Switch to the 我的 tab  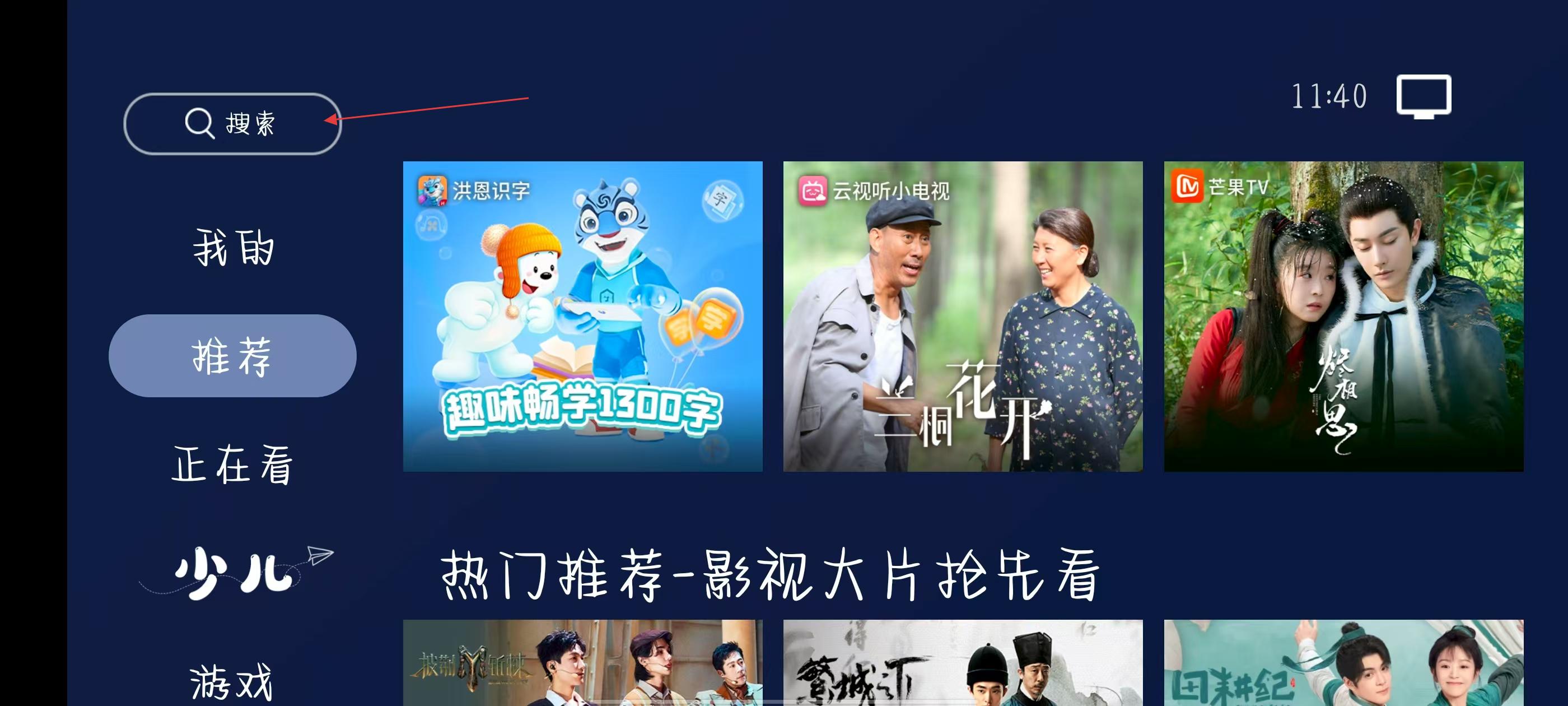233,248
